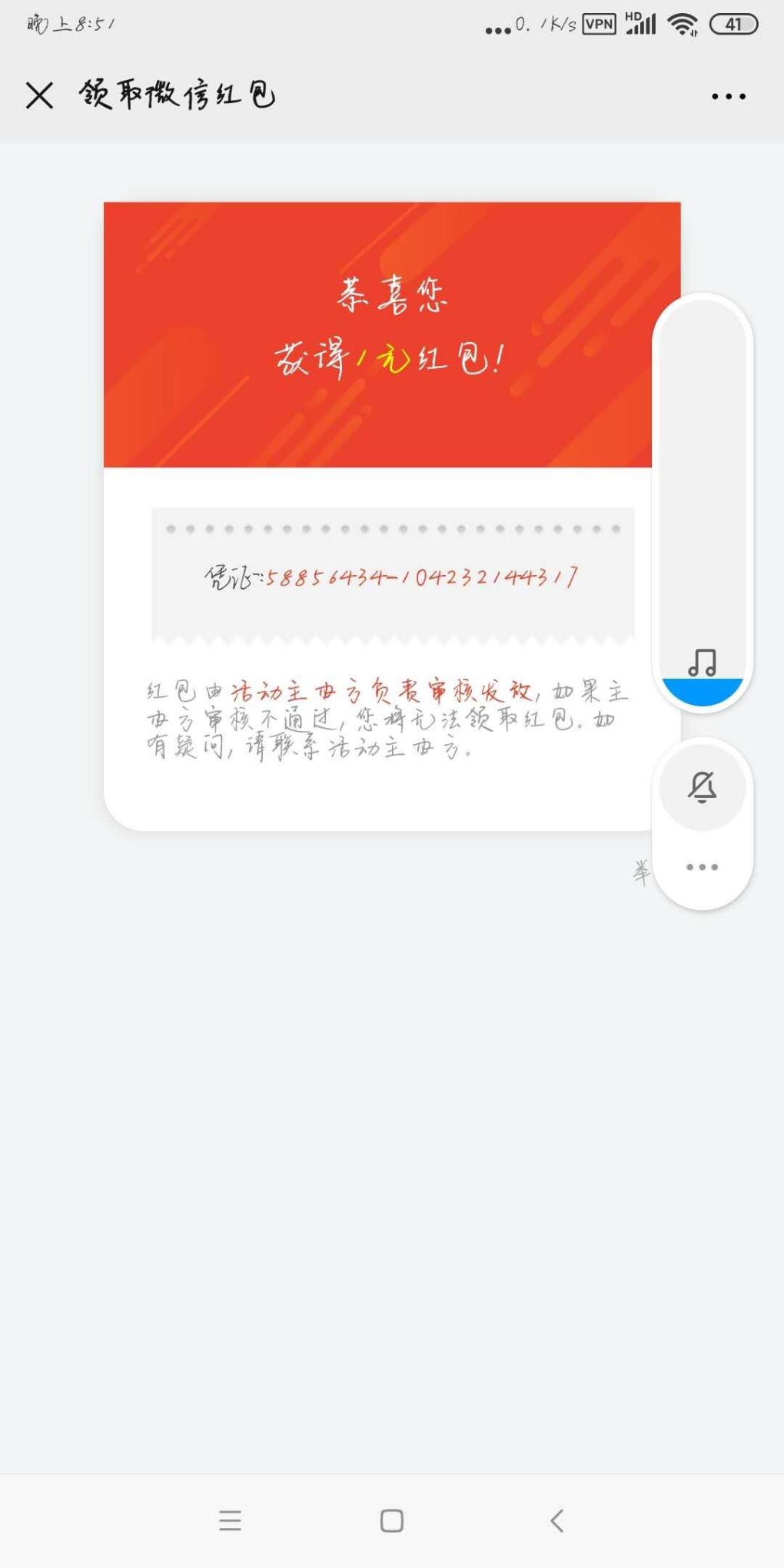Tap the mute bell icon

[702, 786]
